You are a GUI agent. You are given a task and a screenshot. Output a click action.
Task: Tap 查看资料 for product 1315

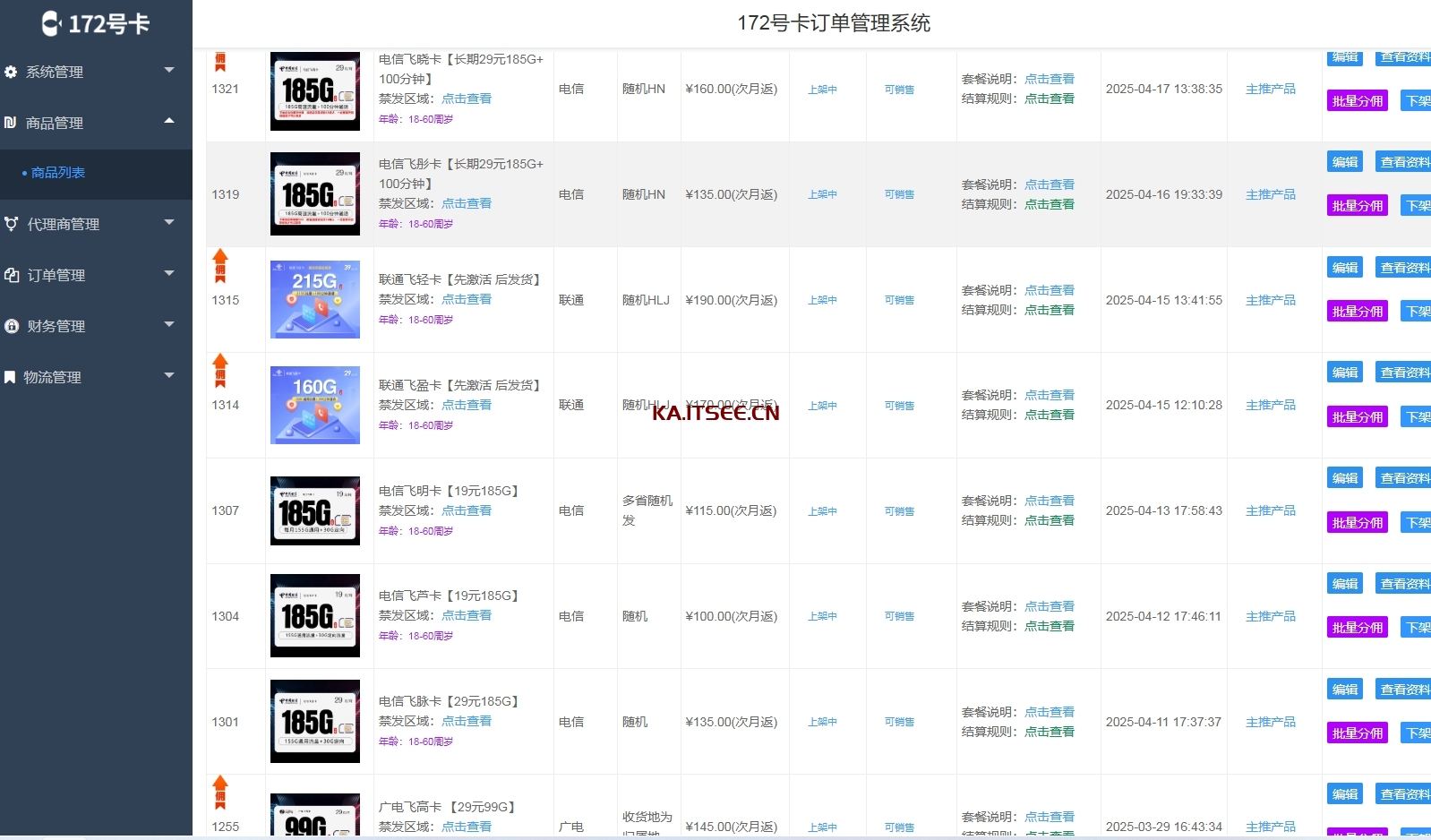[1404, 268]
